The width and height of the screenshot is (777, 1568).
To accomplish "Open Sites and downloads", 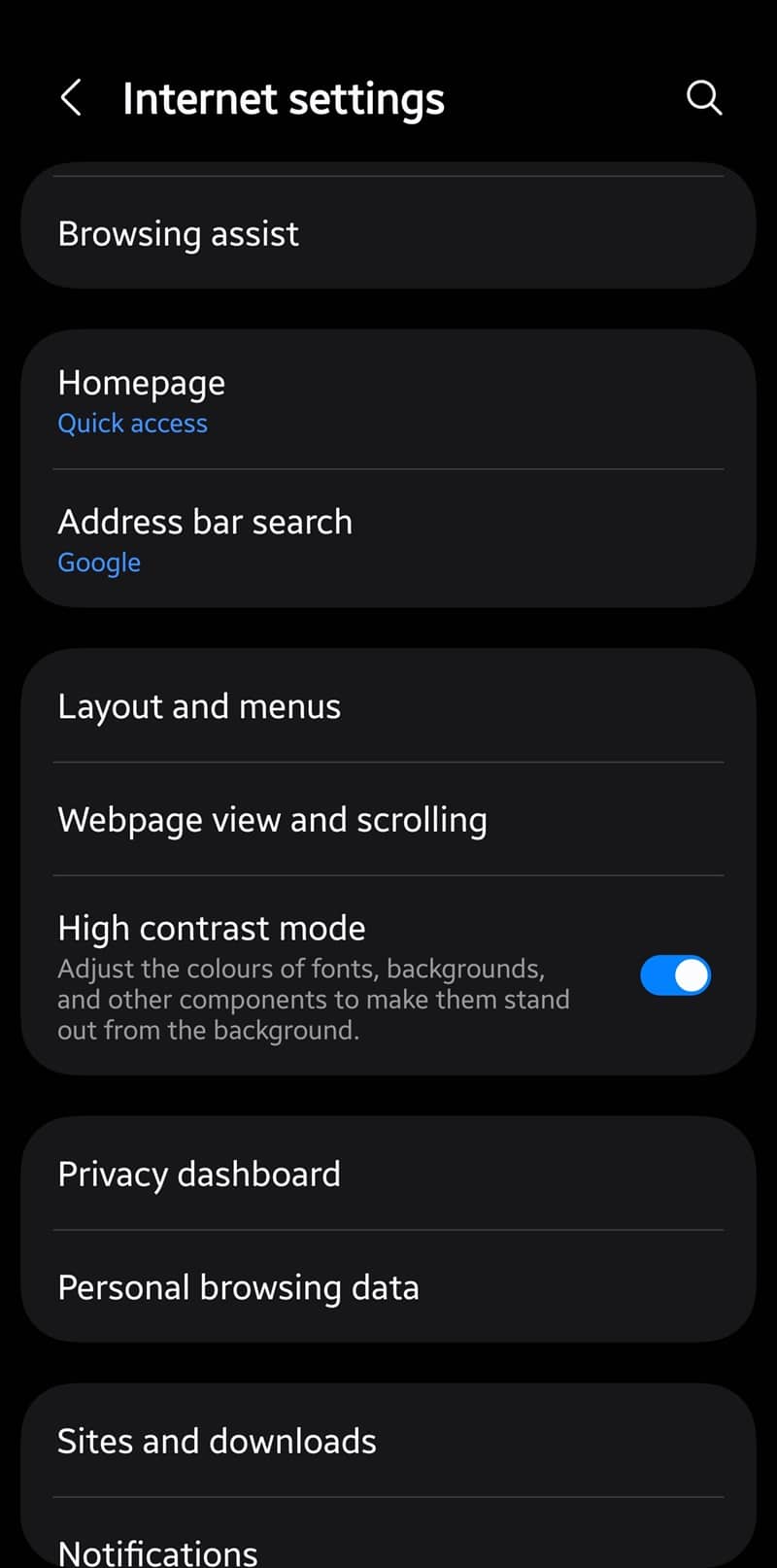I will 388,1441.
